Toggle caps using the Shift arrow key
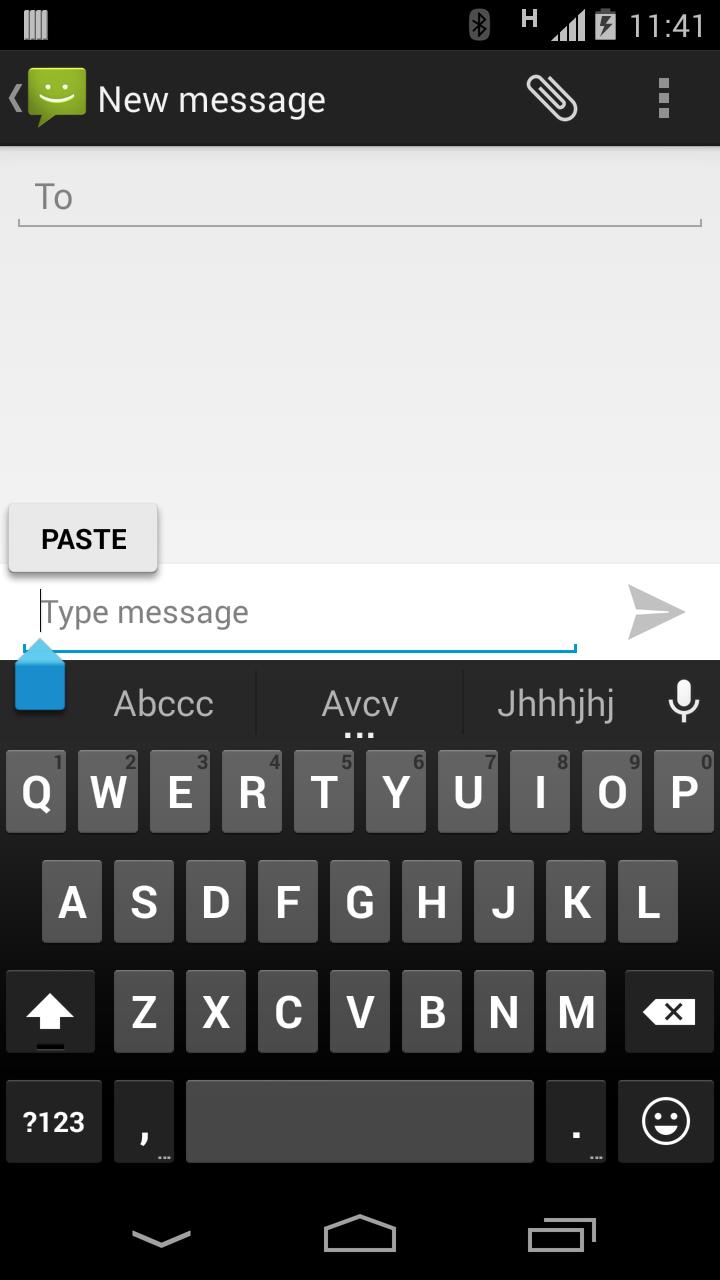The height and width of the screenshot is (1280, 720). (x=50, y=1012)
